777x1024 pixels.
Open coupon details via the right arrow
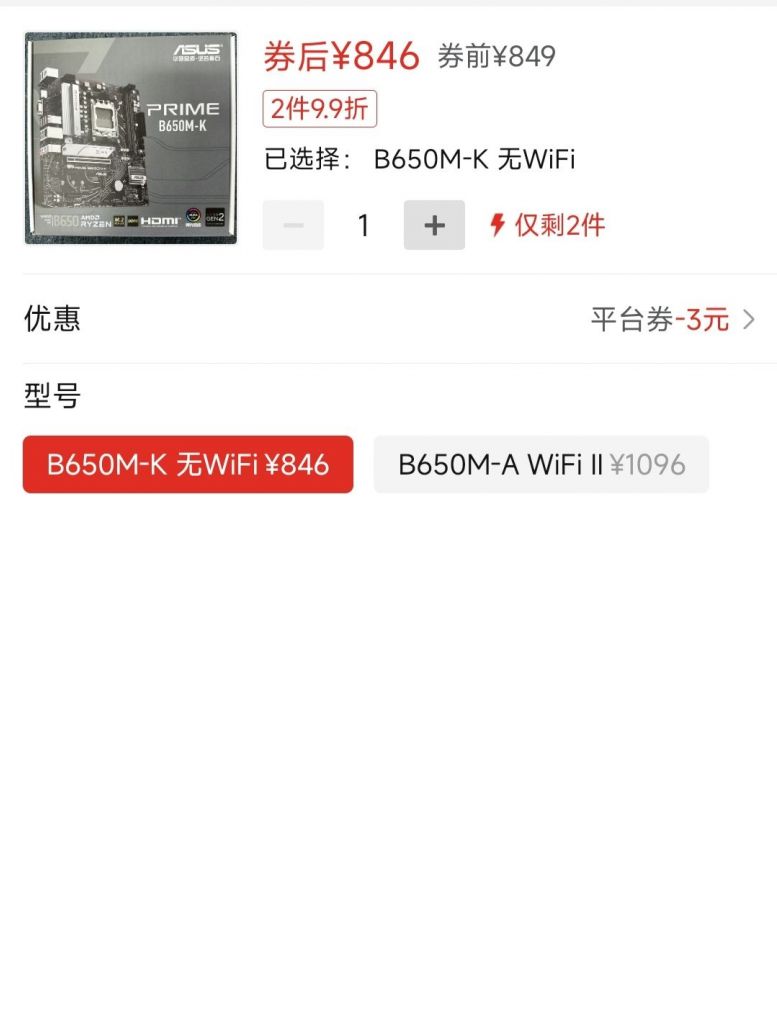click(748, 318)
